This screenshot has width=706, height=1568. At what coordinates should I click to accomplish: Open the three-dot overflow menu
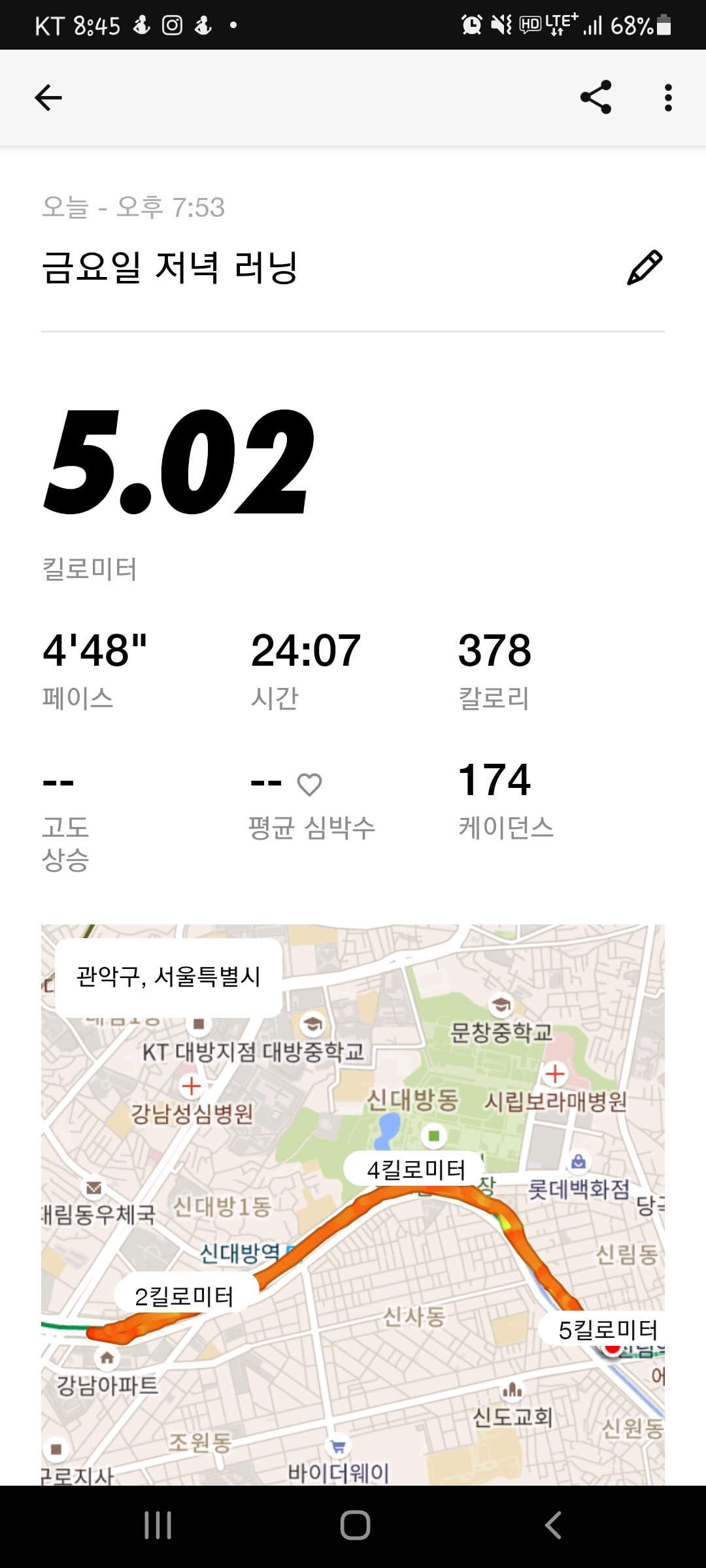point(667,98)
